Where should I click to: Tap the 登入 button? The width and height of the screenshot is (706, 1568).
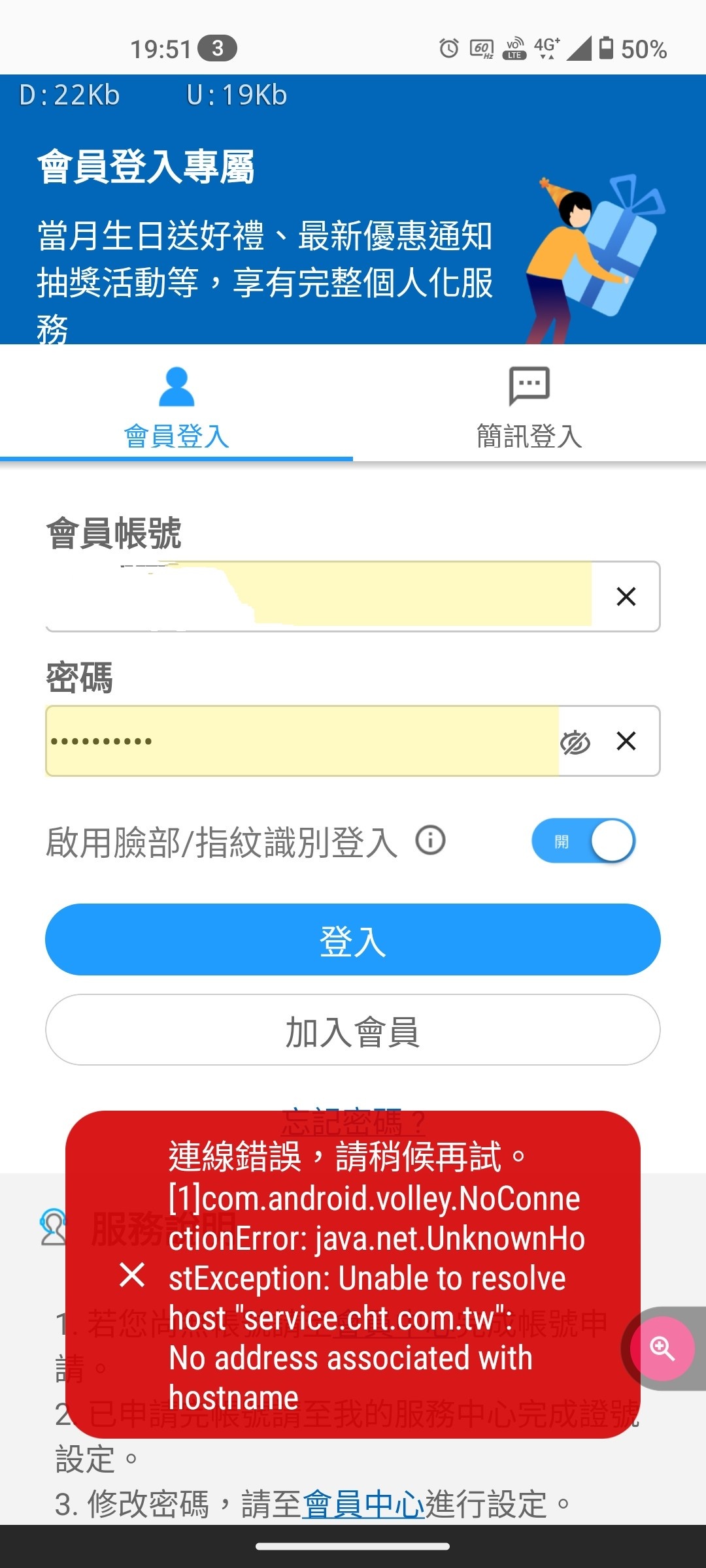(x=352, y=939)
